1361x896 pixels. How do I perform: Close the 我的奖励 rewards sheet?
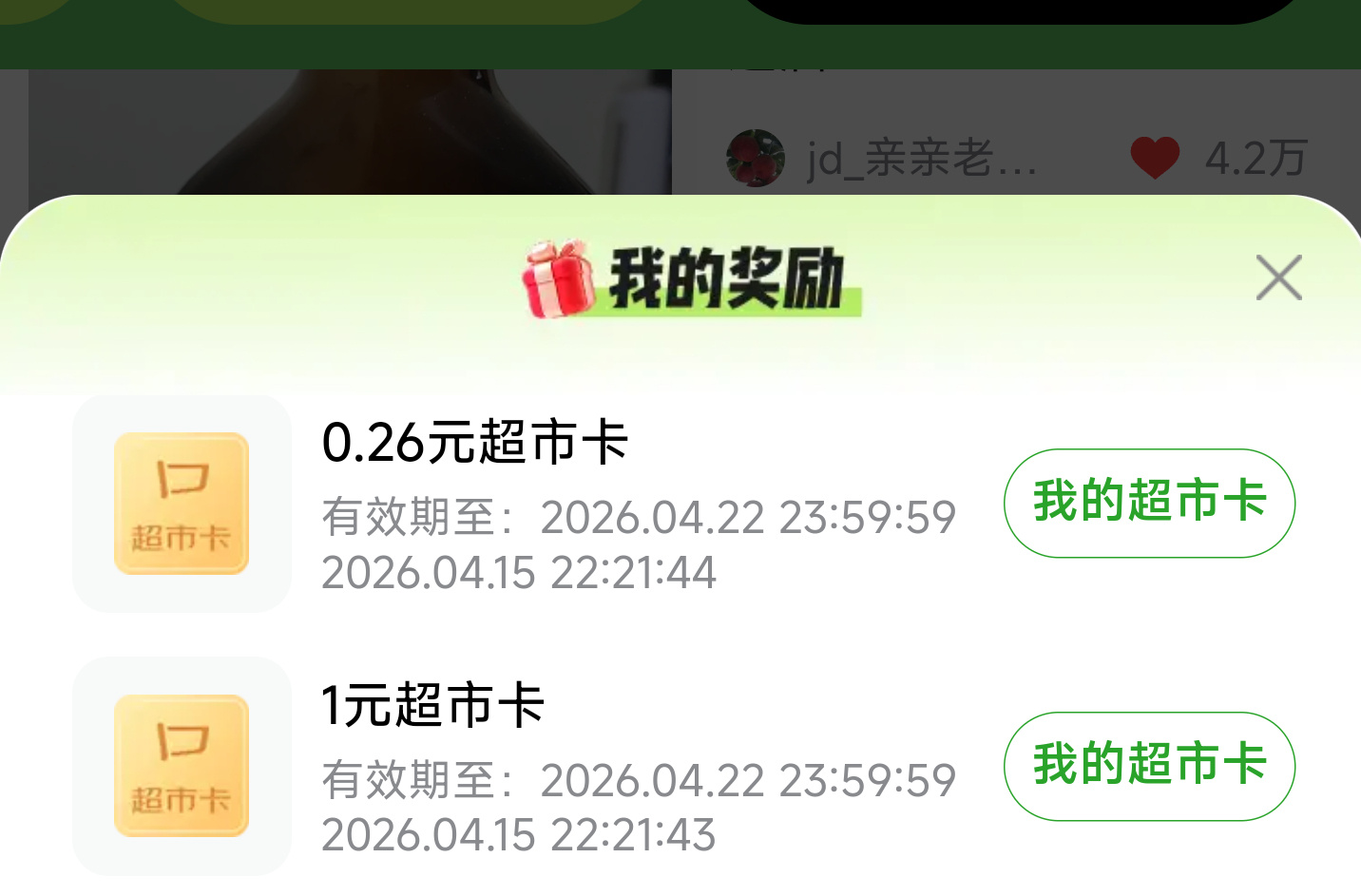pyautogui.click(x=1278, y=277)
